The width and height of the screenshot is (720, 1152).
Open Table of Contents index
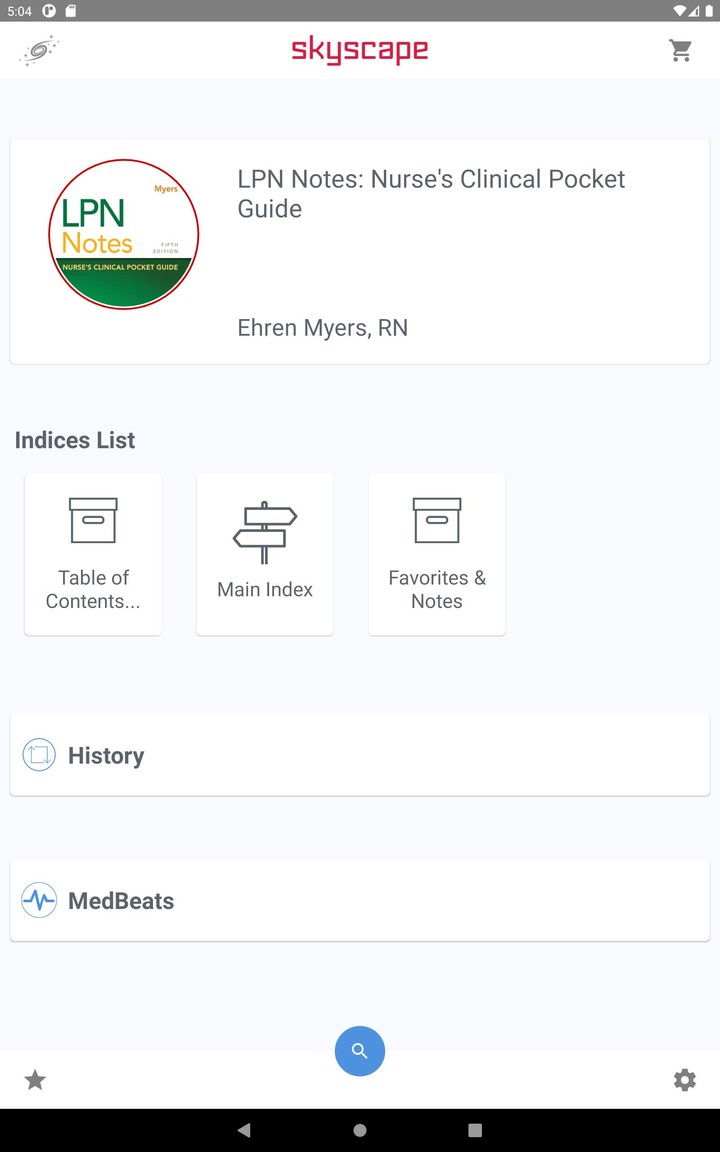pos(93,555)
